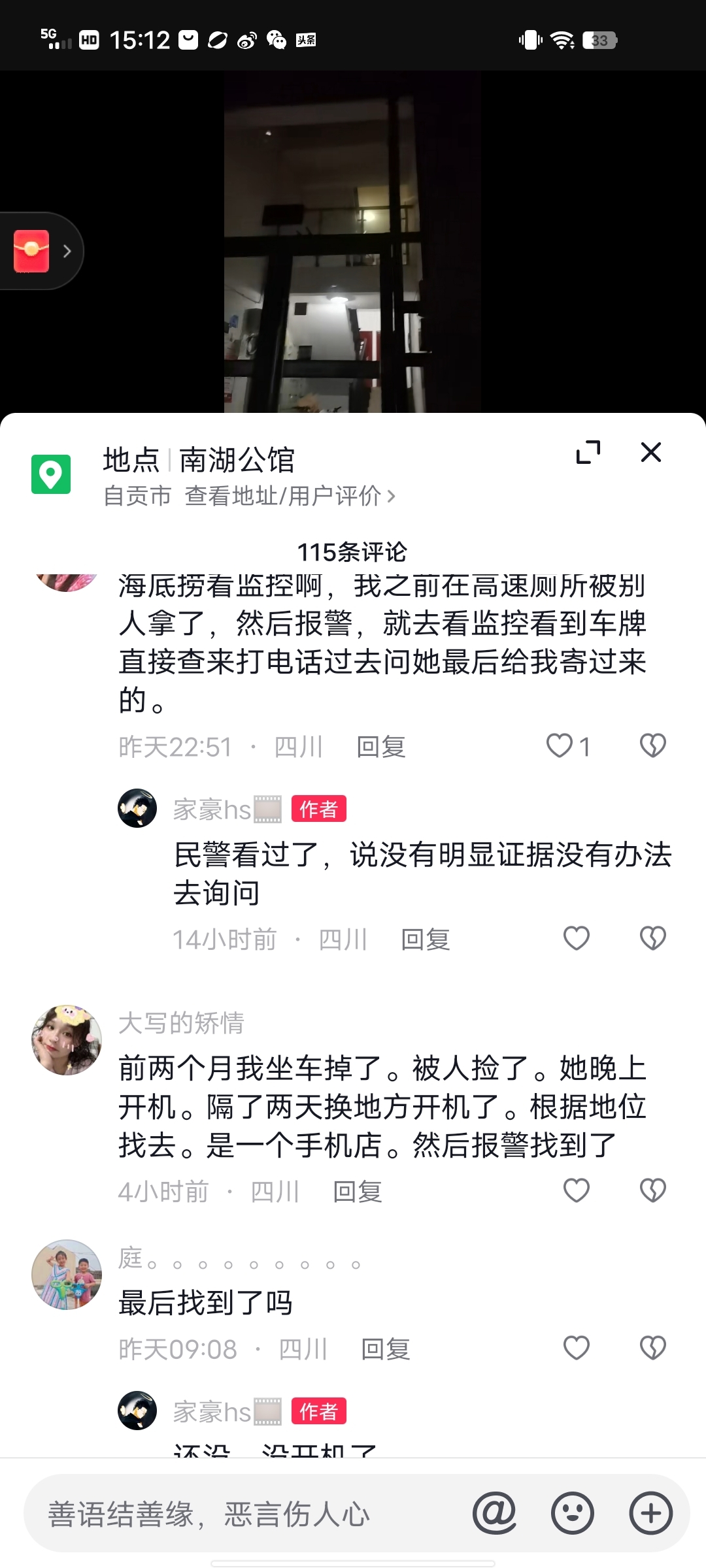Reply to the comment 最后找到了吗
This screenshot has height=1568, width=706.
(386, 1349)
